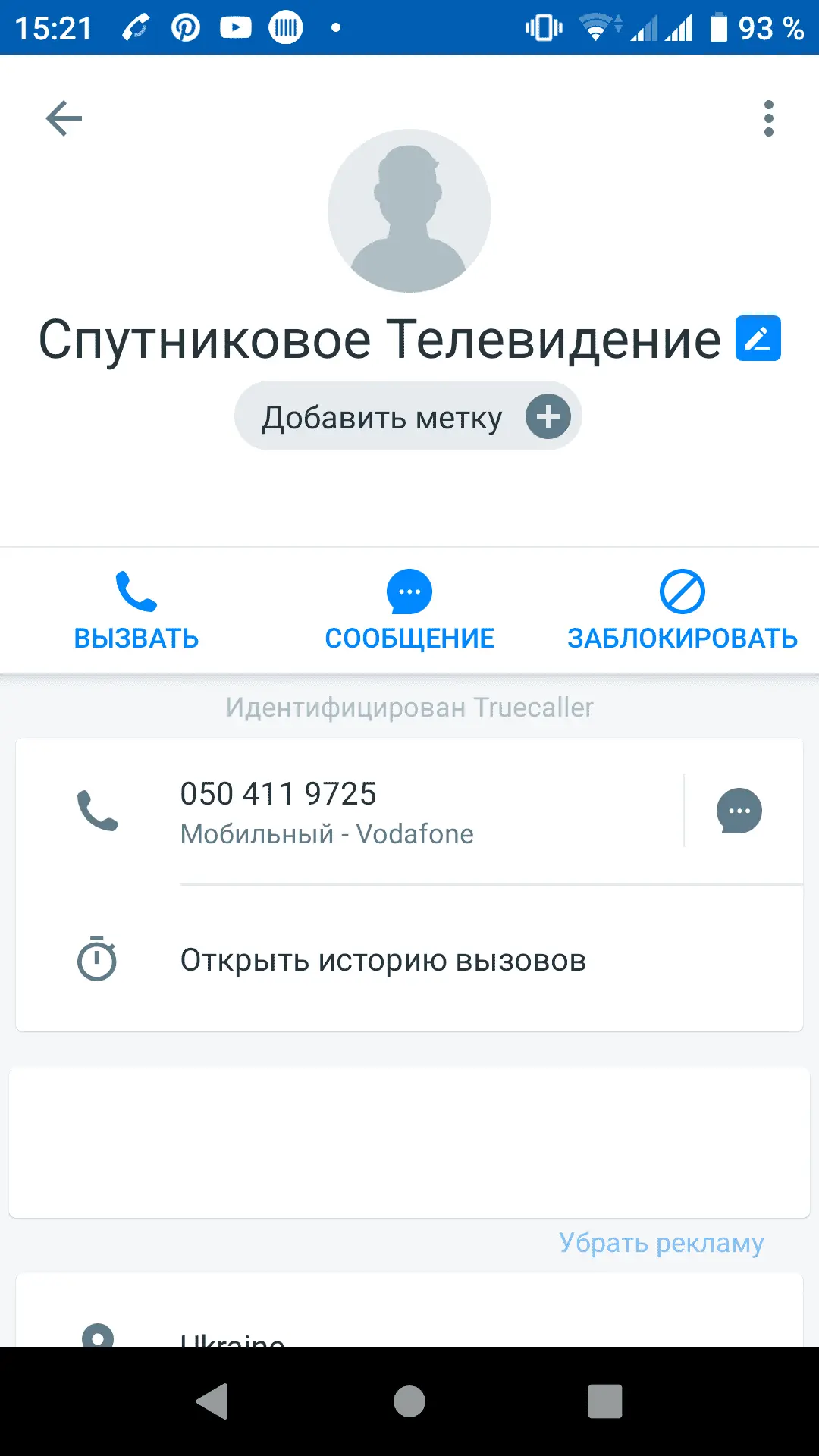819x1456 pixels.
Task: Go back using the arrow icon
Action: pyautogui.click(x=64, y=118)
